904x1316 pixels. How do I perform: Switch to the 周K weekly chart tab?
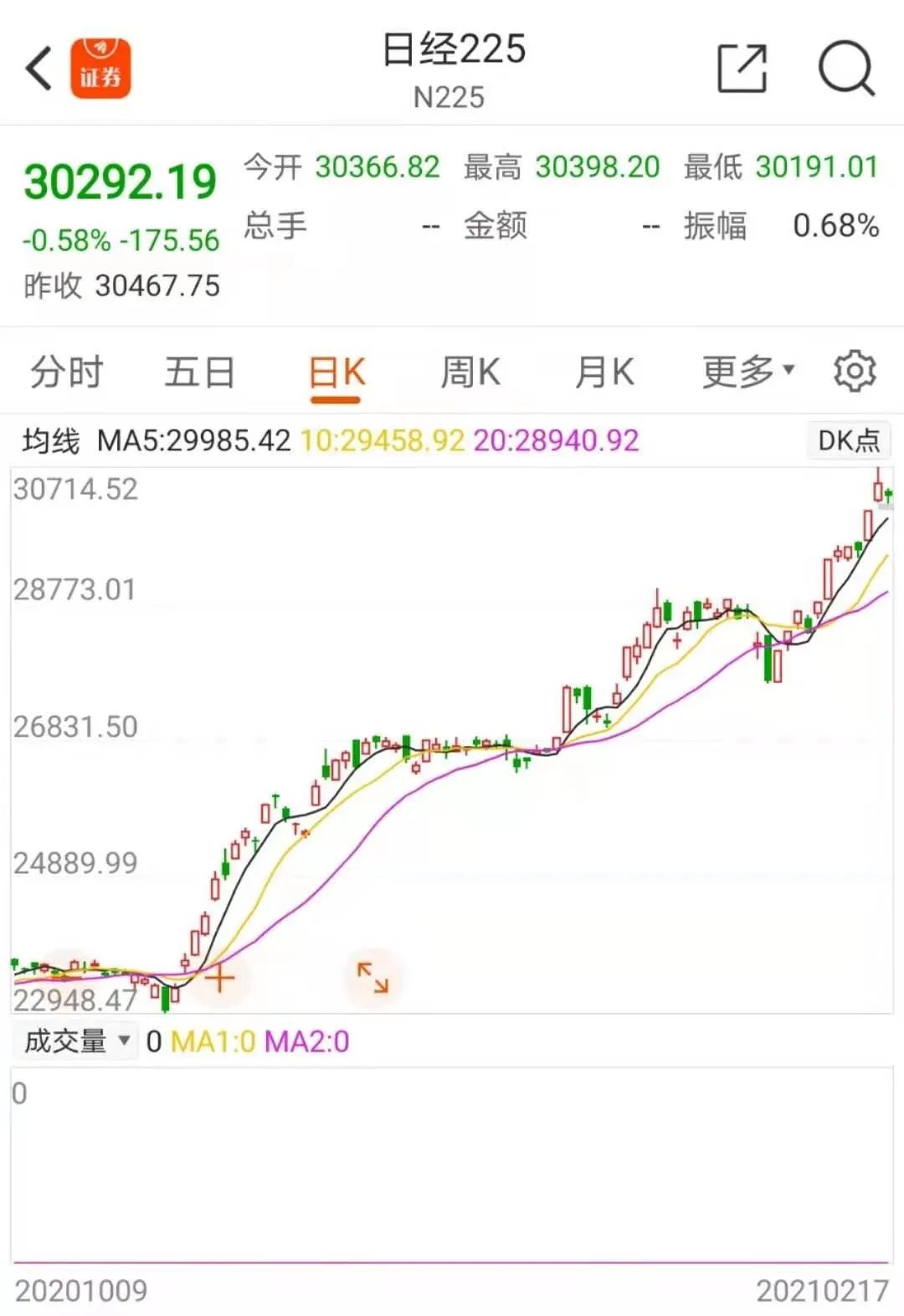point(471,371)
